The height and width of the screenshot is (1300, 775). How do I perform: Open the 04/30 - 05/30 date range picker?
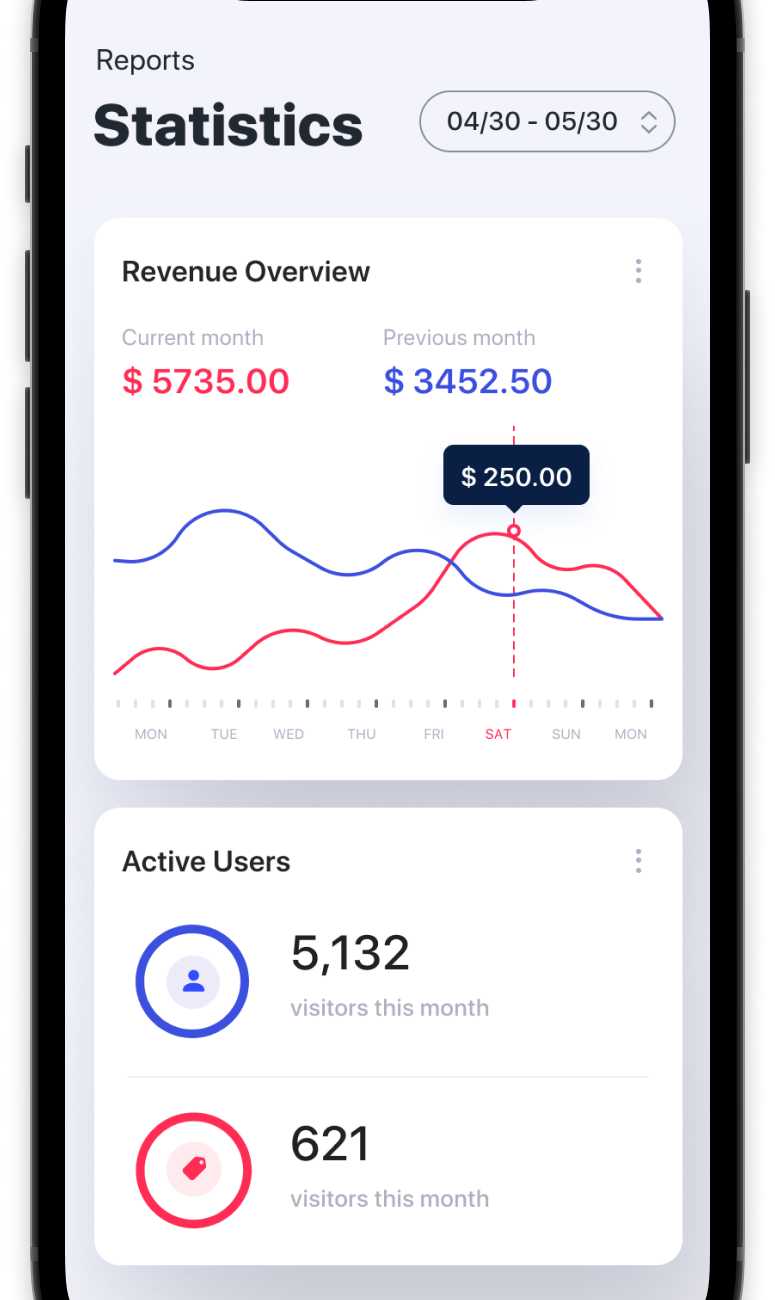point(547,122)
